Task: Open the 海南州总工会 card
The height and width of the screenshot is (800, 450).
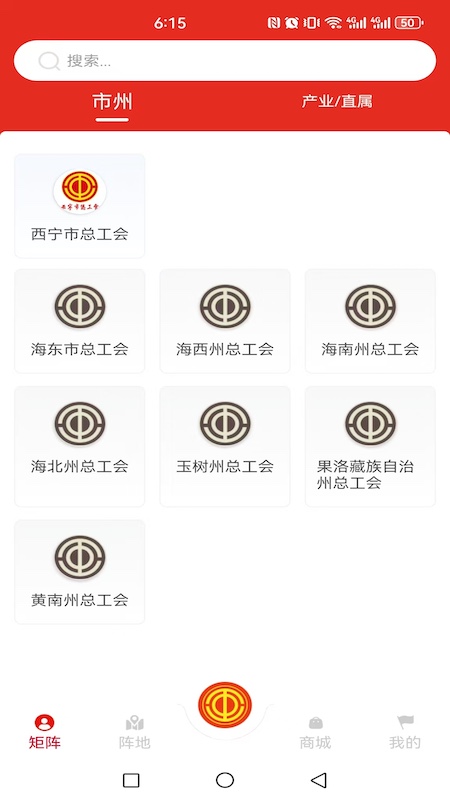Action: pos(370,321)
